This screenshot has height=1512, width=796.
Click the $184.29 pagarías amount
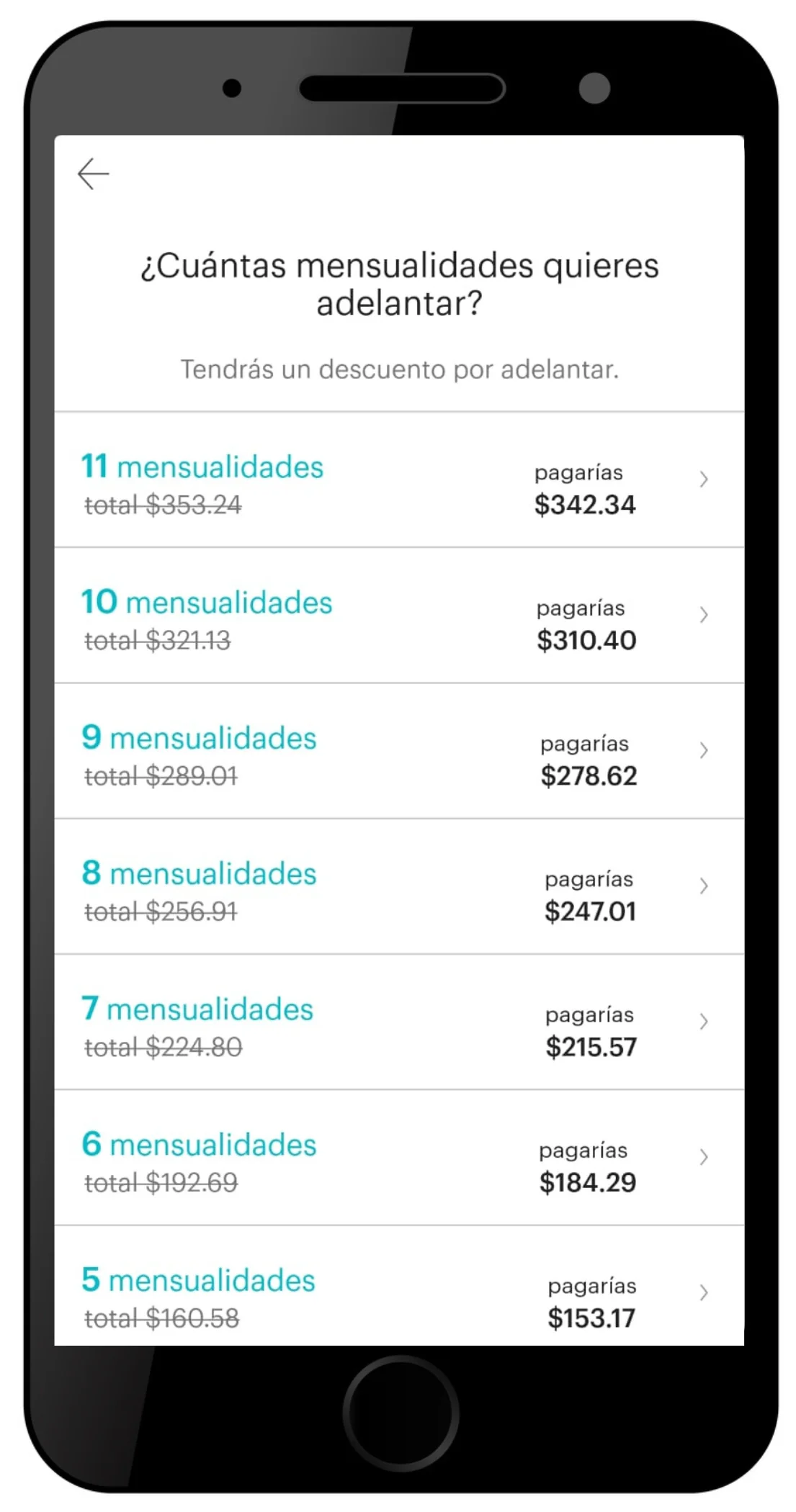(589, 1182)
